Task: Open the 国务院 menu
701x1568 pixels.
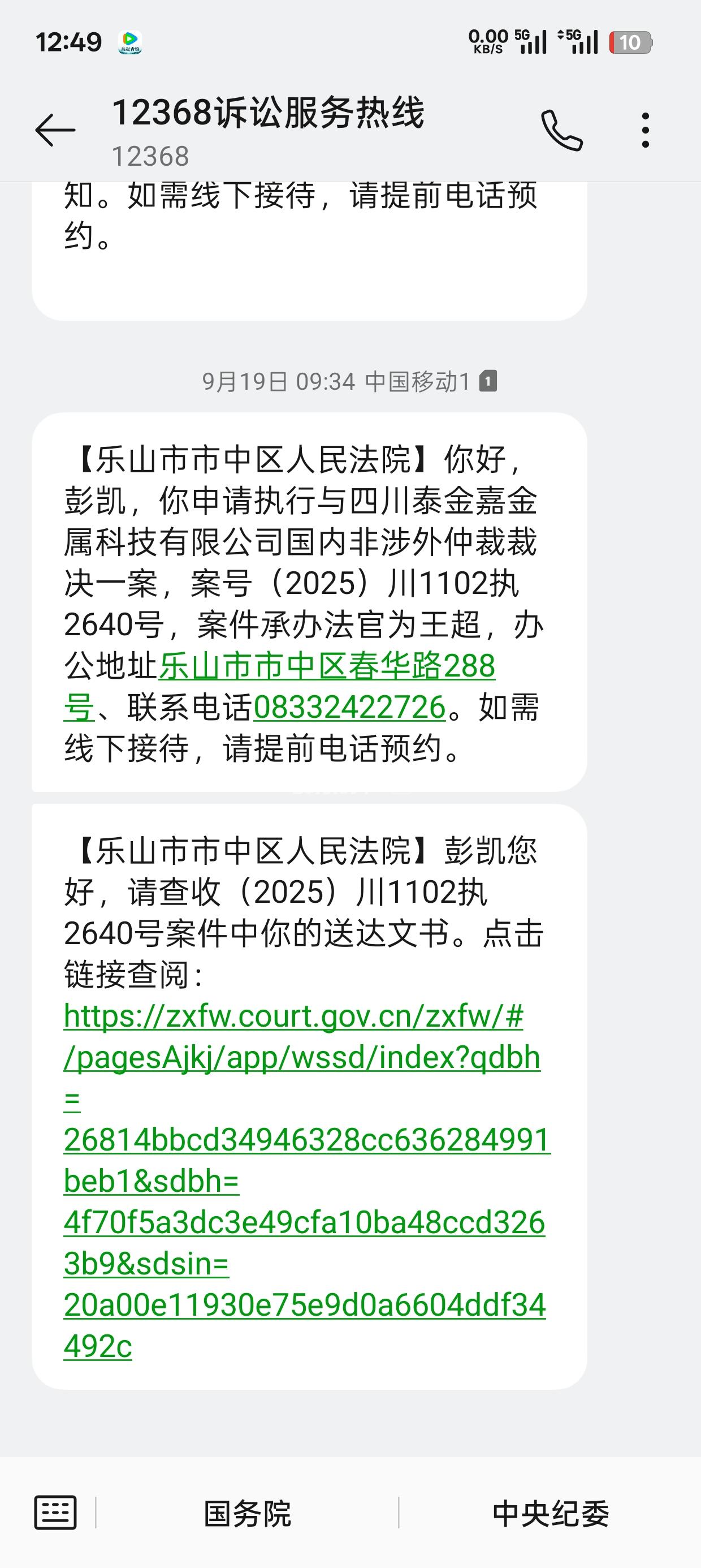Action: pyautogui.click(x=247, y=1513)
